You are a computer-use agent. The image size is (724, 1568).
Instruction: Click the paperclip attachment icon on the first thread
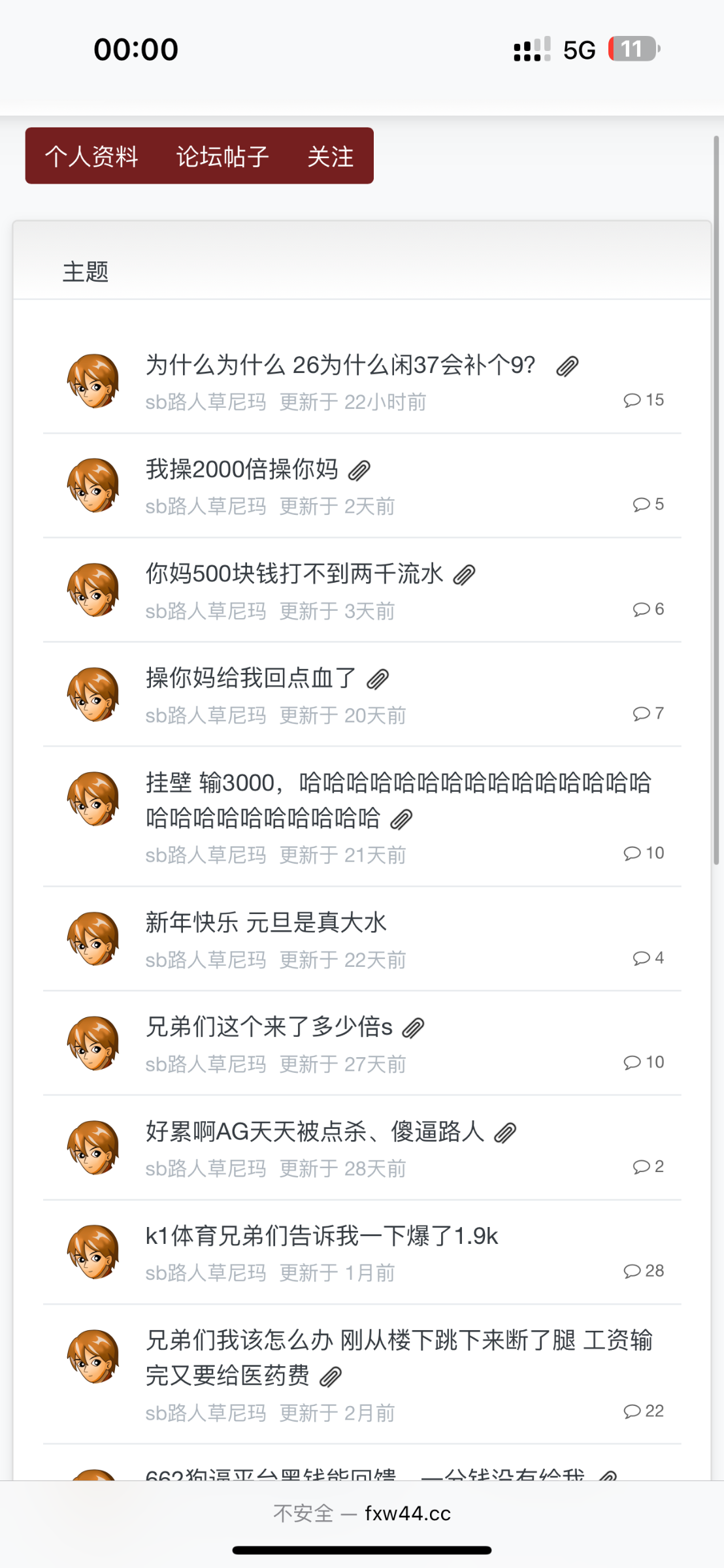[x=567, y=366]
